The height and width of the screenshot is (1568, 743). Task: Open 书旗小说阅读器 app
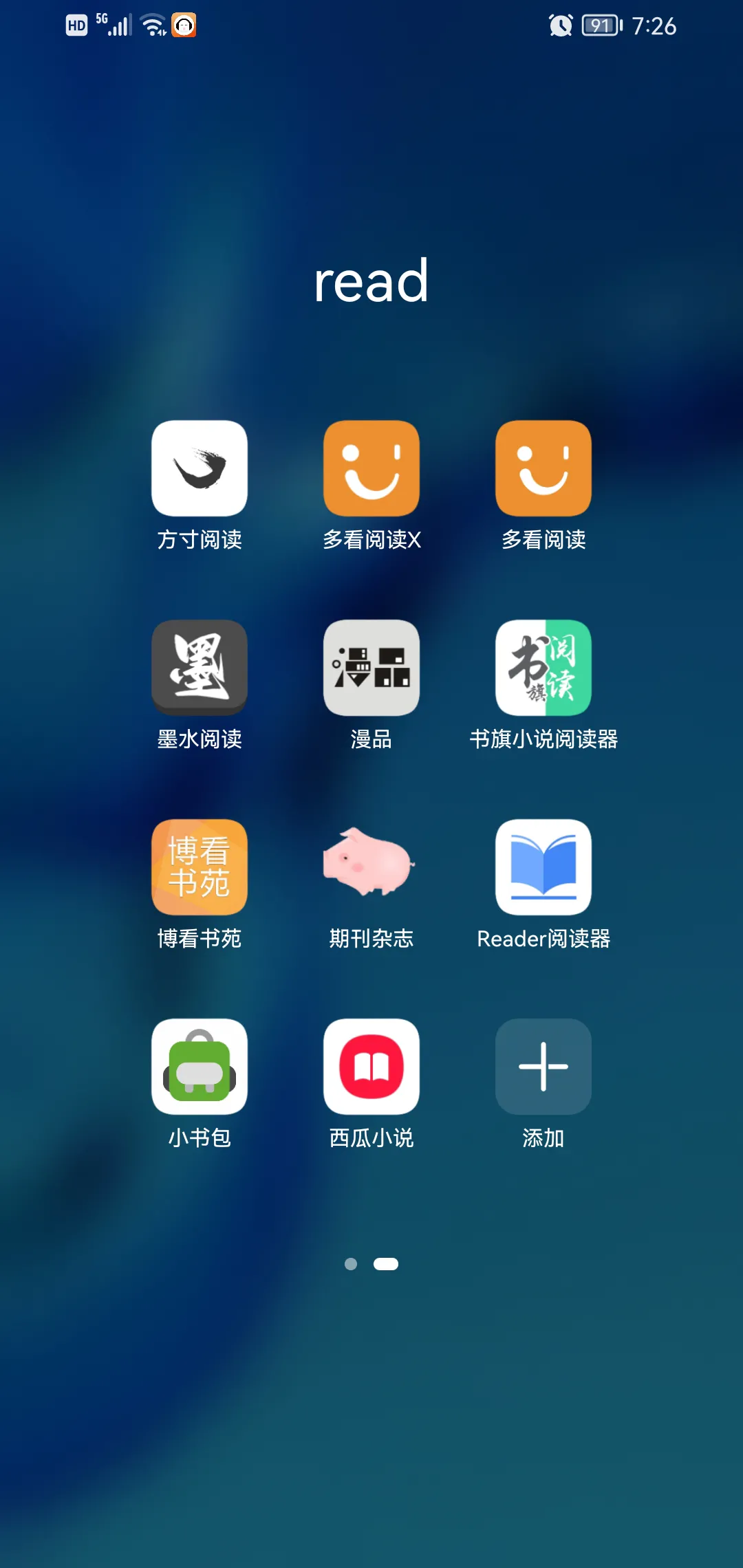pos(543,668)
